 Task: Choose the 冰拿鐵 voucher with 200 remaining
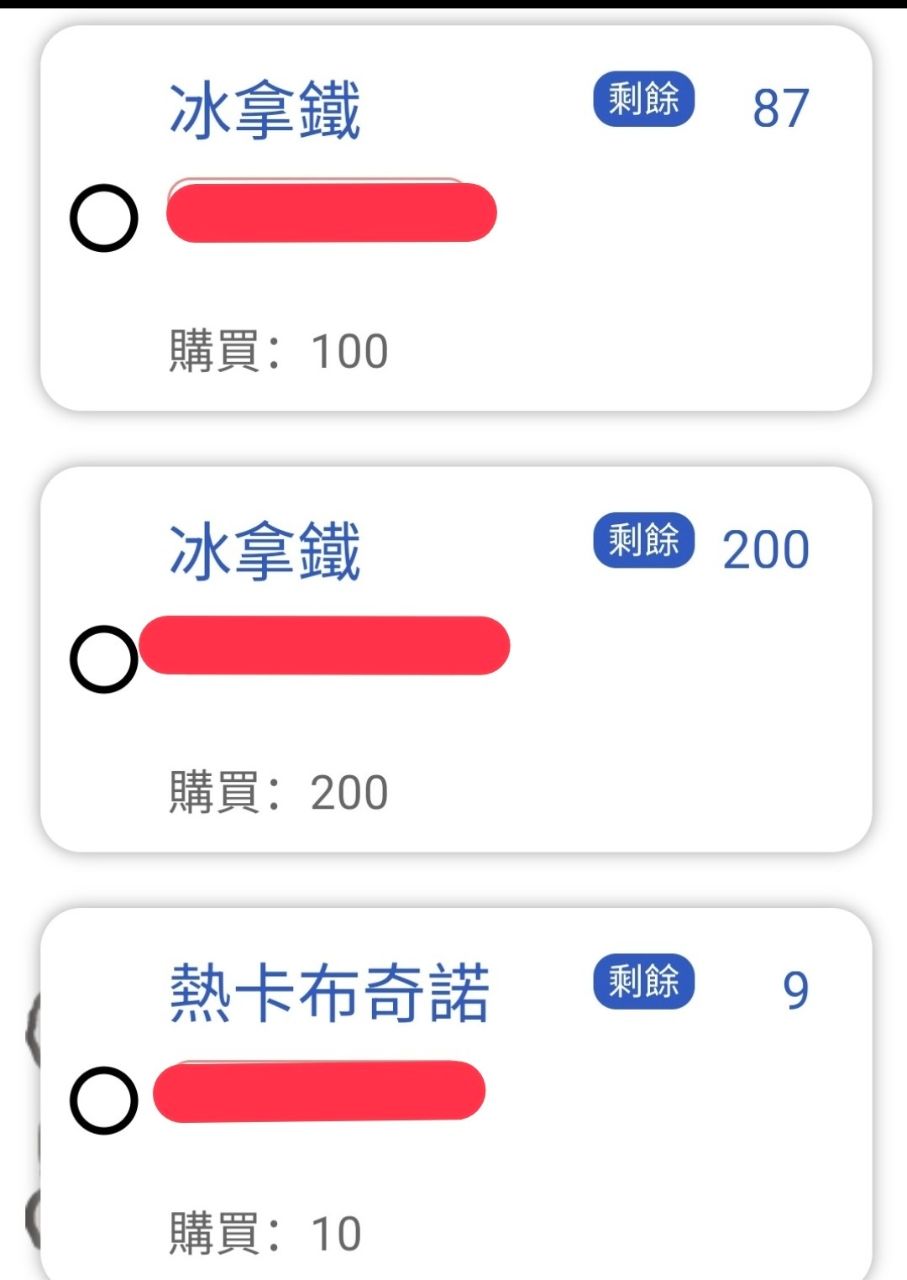coord(103,660)
